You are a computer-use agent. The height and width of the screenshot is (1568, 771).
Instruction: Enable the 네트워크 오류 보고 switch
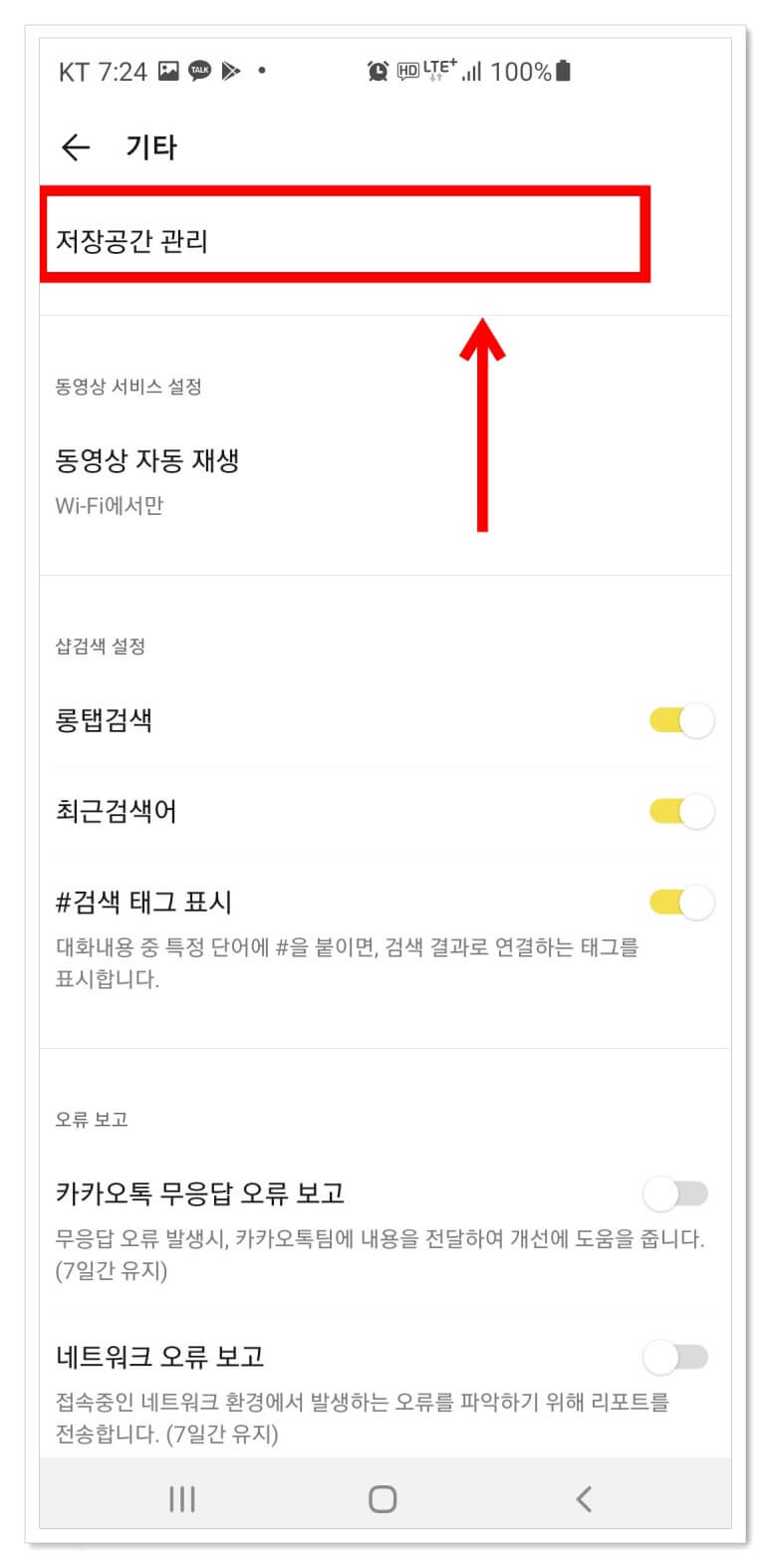pos(676,1357)
